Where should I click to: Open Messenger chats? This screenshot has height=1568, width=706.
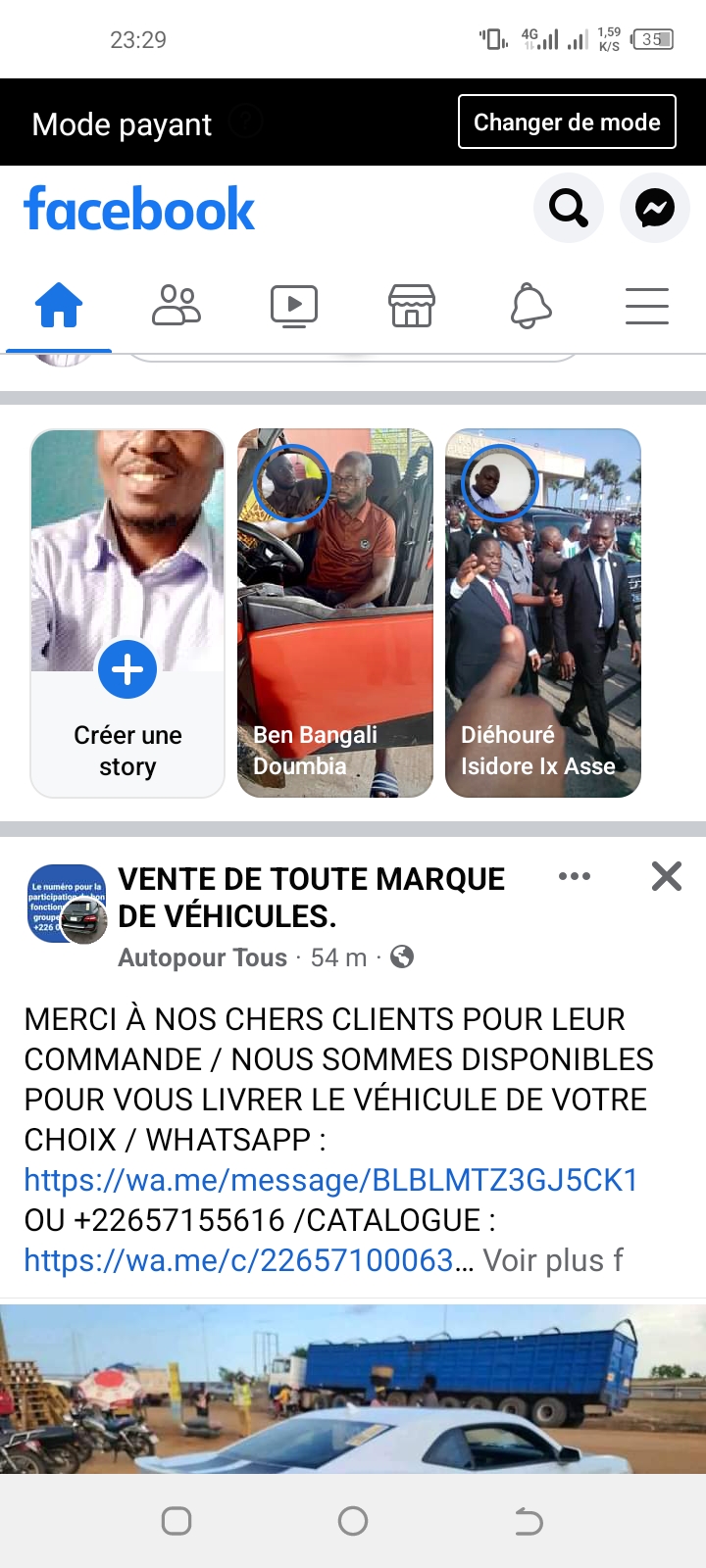[x=654, y=208]
